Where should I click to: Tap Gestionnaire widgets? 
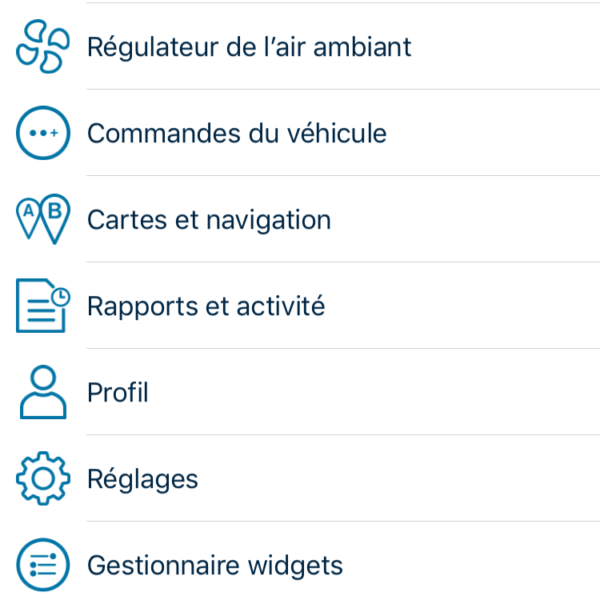point(215,566)
